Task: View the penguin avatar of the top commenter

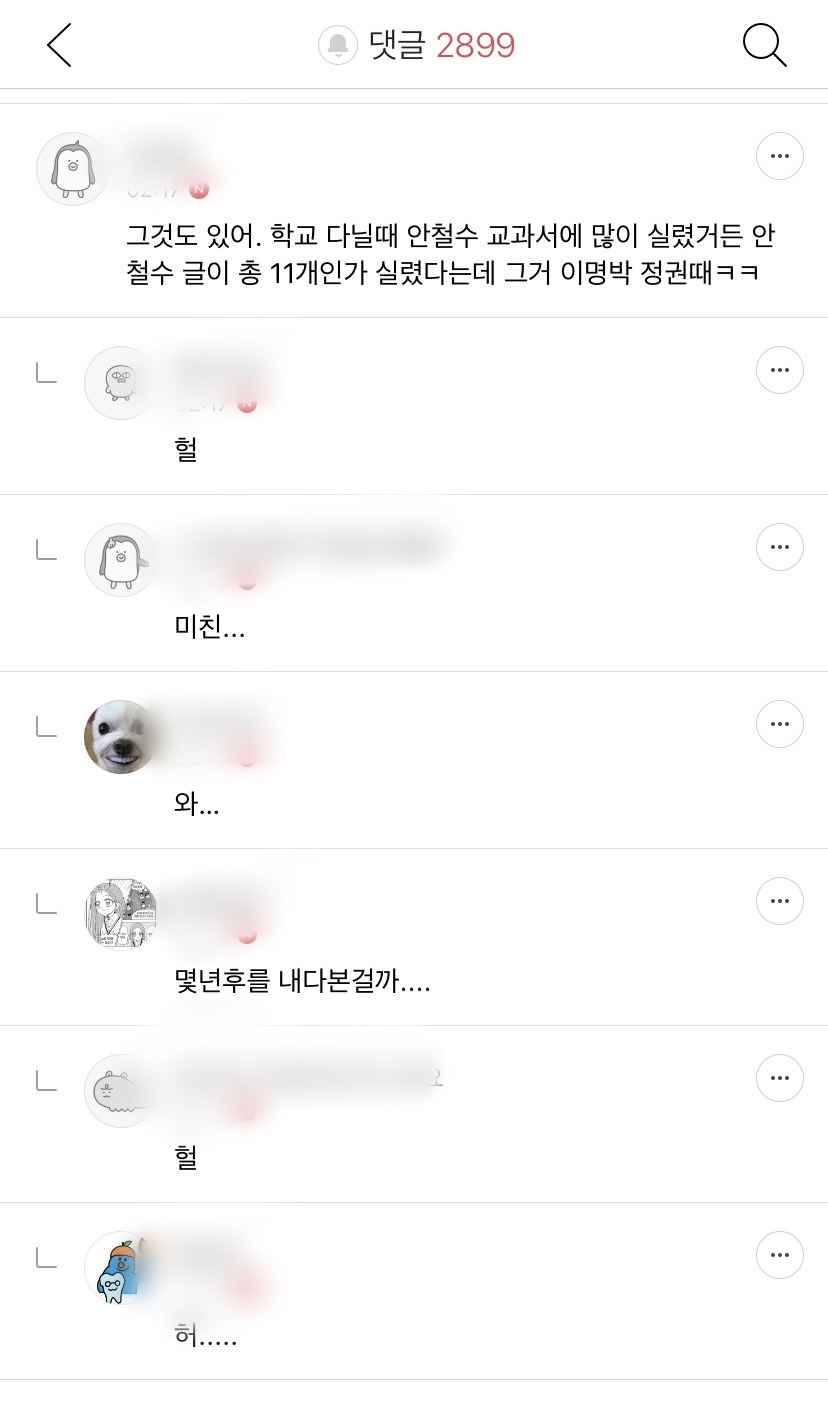Action: [x=71, y=168]
